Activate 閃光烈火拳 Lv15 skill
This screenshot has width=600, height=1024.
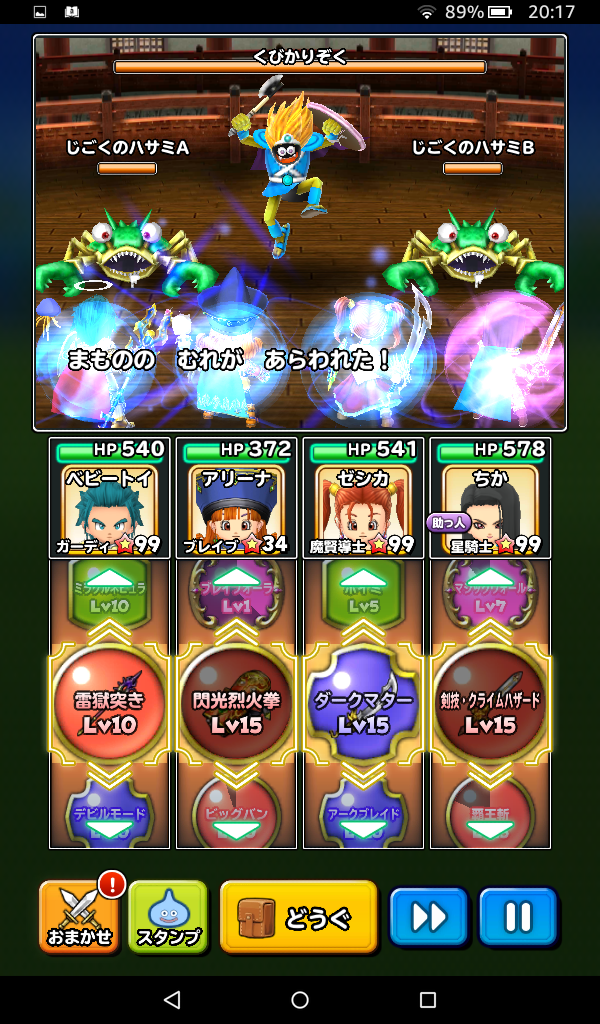pos(236,702)
